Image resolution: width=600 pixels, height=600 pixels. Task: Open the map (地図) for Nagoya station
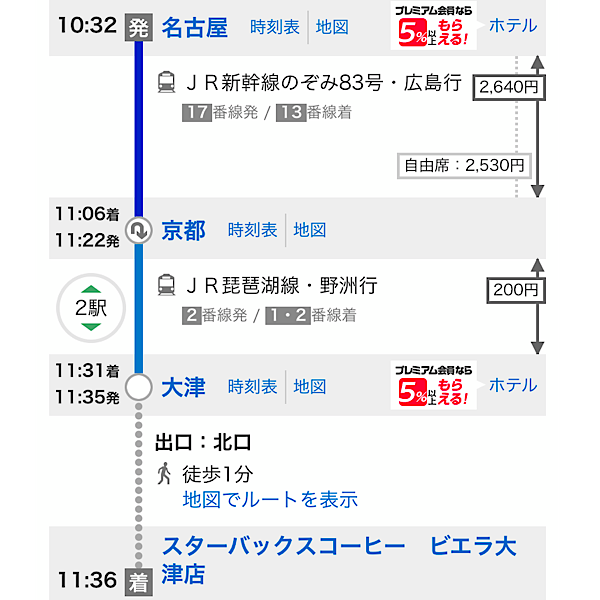[332, 27]
